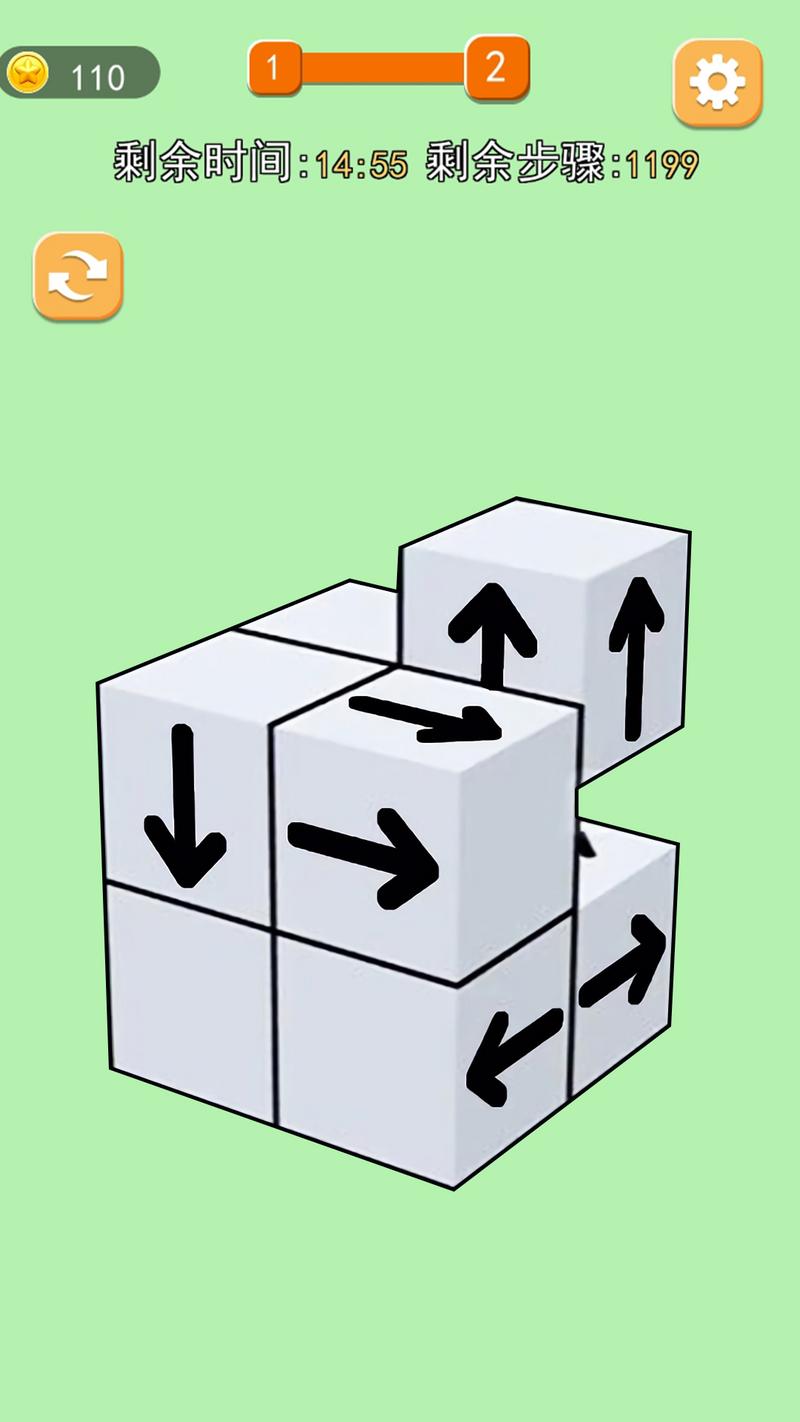Tap the orange refresh button
Screen dimensions: 800x1422
78,277
